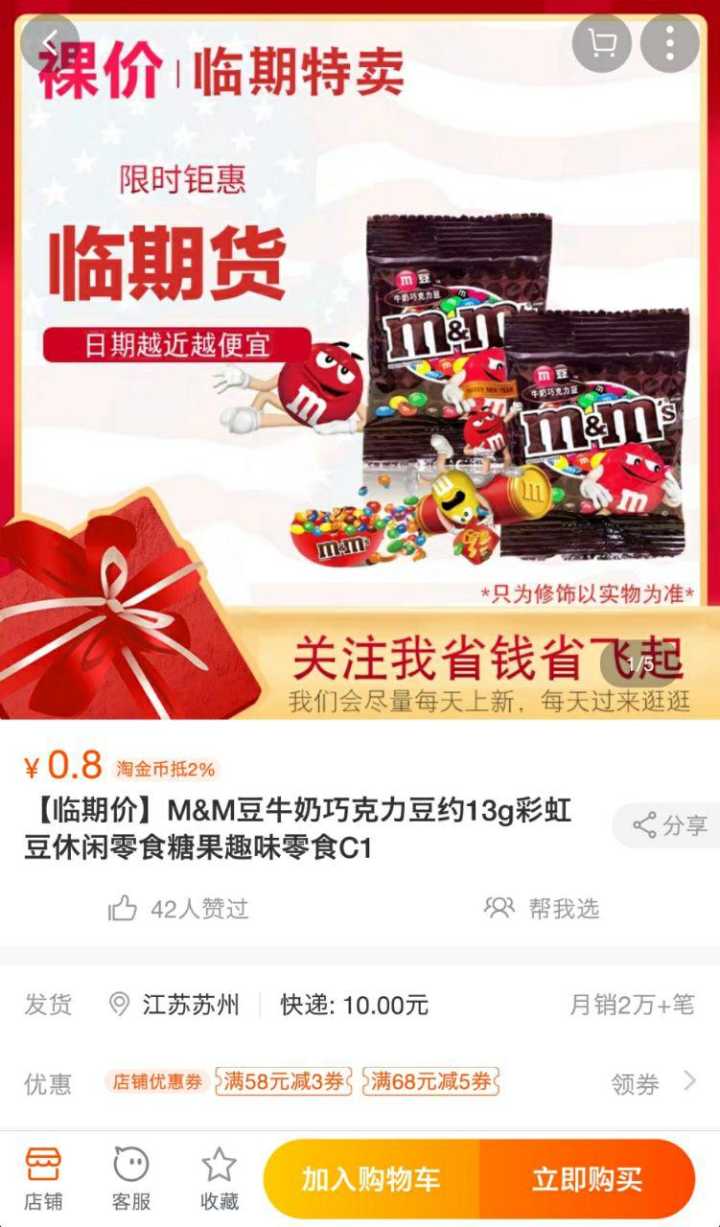Open the three-dot overflow menu

point(669,43)
